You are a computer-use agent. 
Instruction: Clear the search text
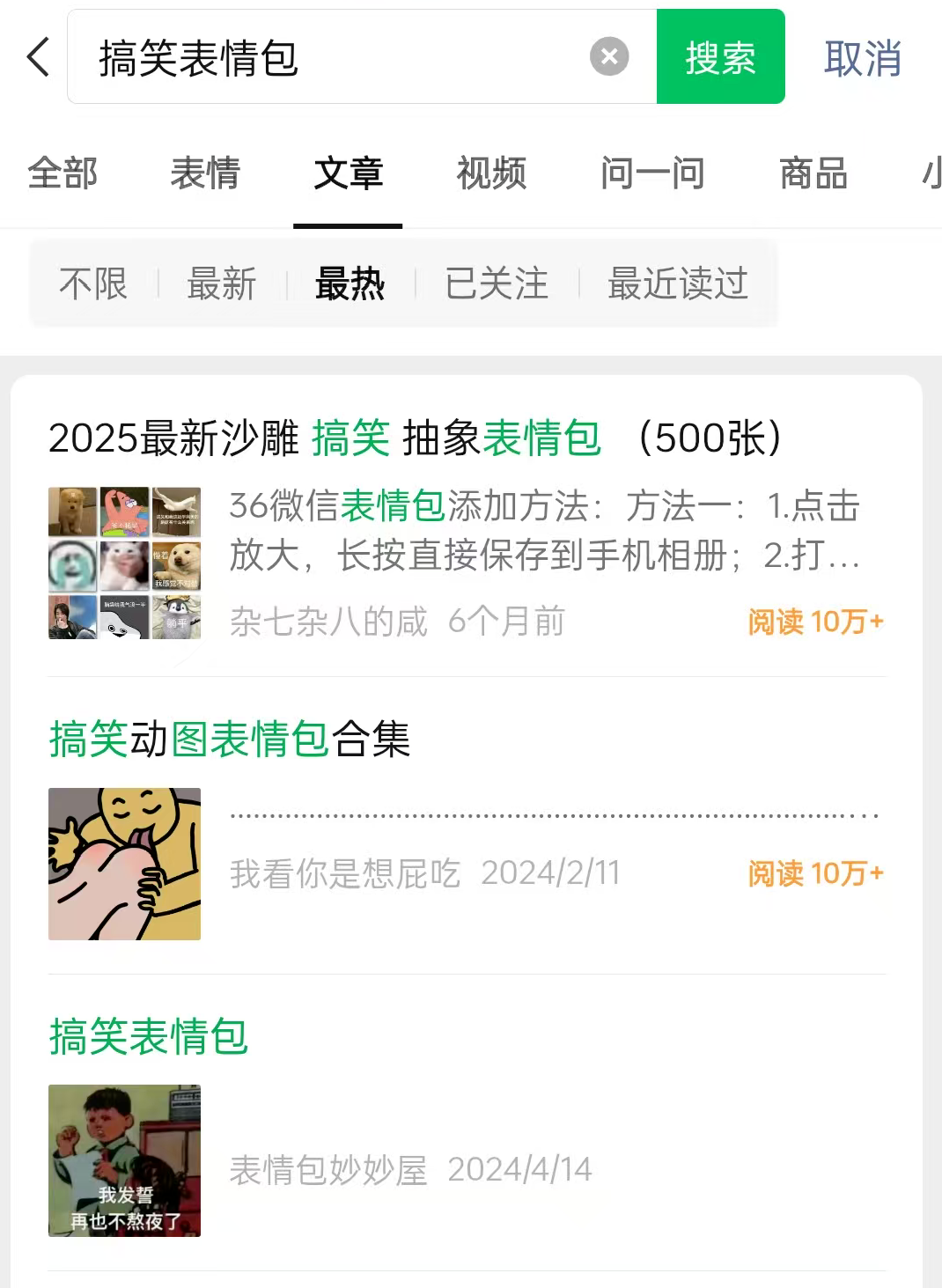(x=609, y=57)
